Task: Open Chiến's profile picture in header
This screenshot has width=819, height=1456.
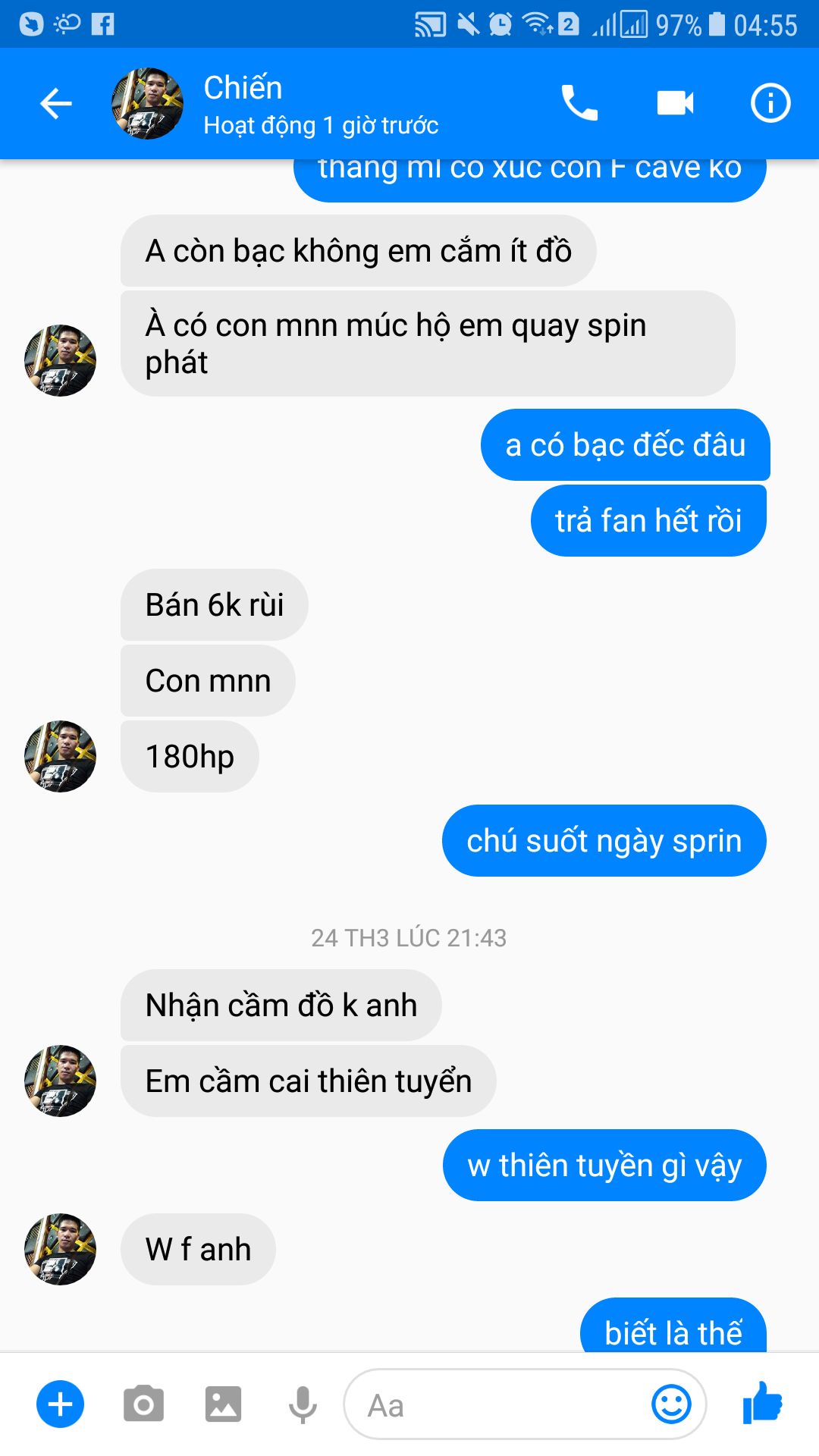Action: click(147, 104)
